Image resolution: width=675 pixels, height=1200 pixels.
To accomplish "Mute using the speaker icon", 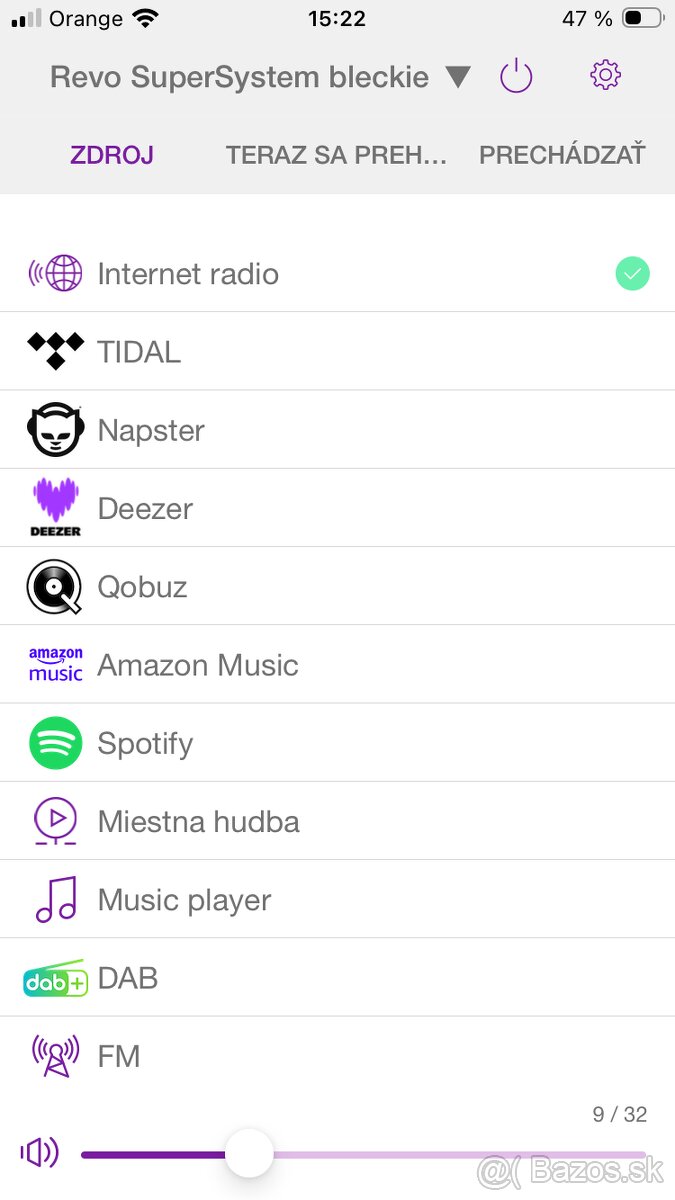I will [x=40, y=1154].
